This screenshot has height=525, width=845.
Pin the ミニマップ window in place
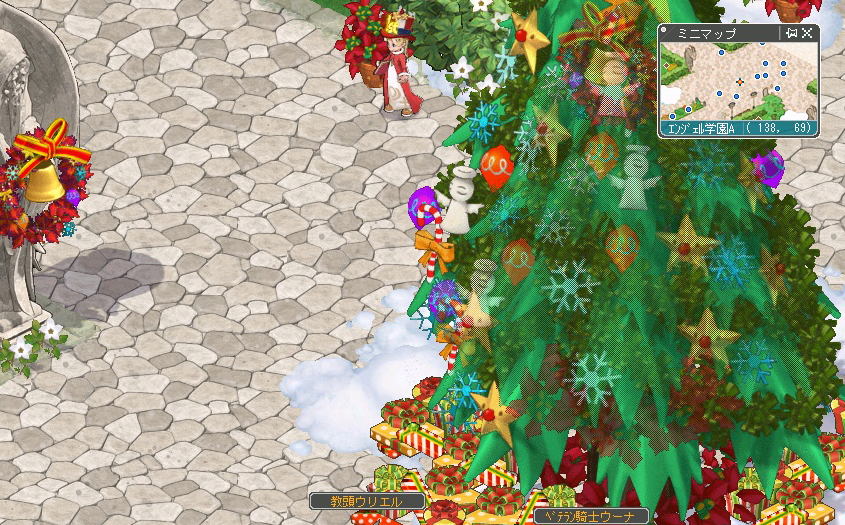(791, 34)
